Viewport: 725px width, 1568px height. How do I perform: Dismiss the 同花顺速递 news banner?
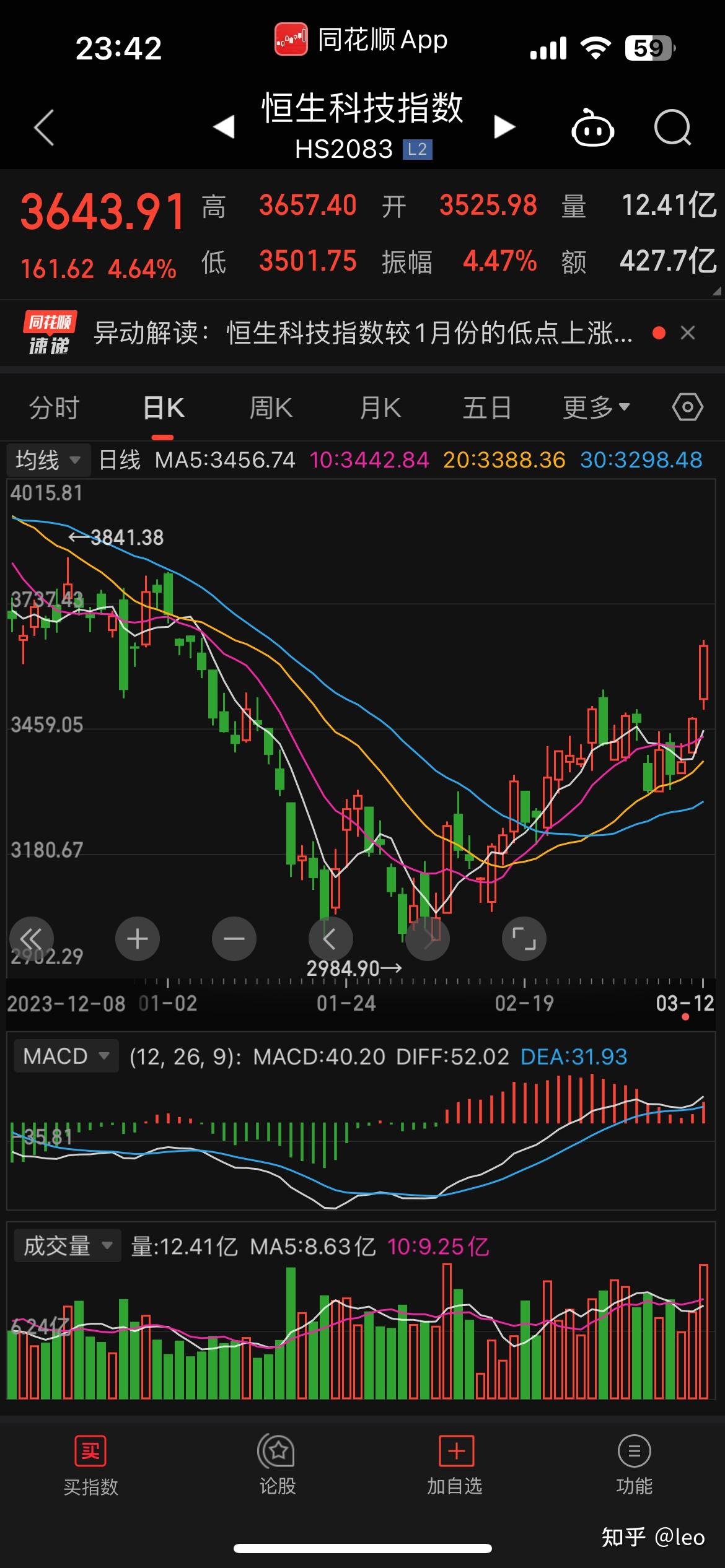[687, 333]
